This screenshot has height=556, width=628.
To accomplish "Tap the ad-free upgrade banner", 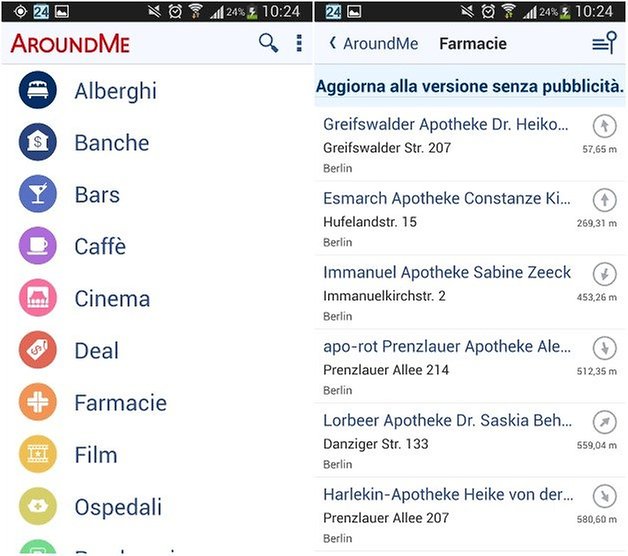I will tap(470, 87).
